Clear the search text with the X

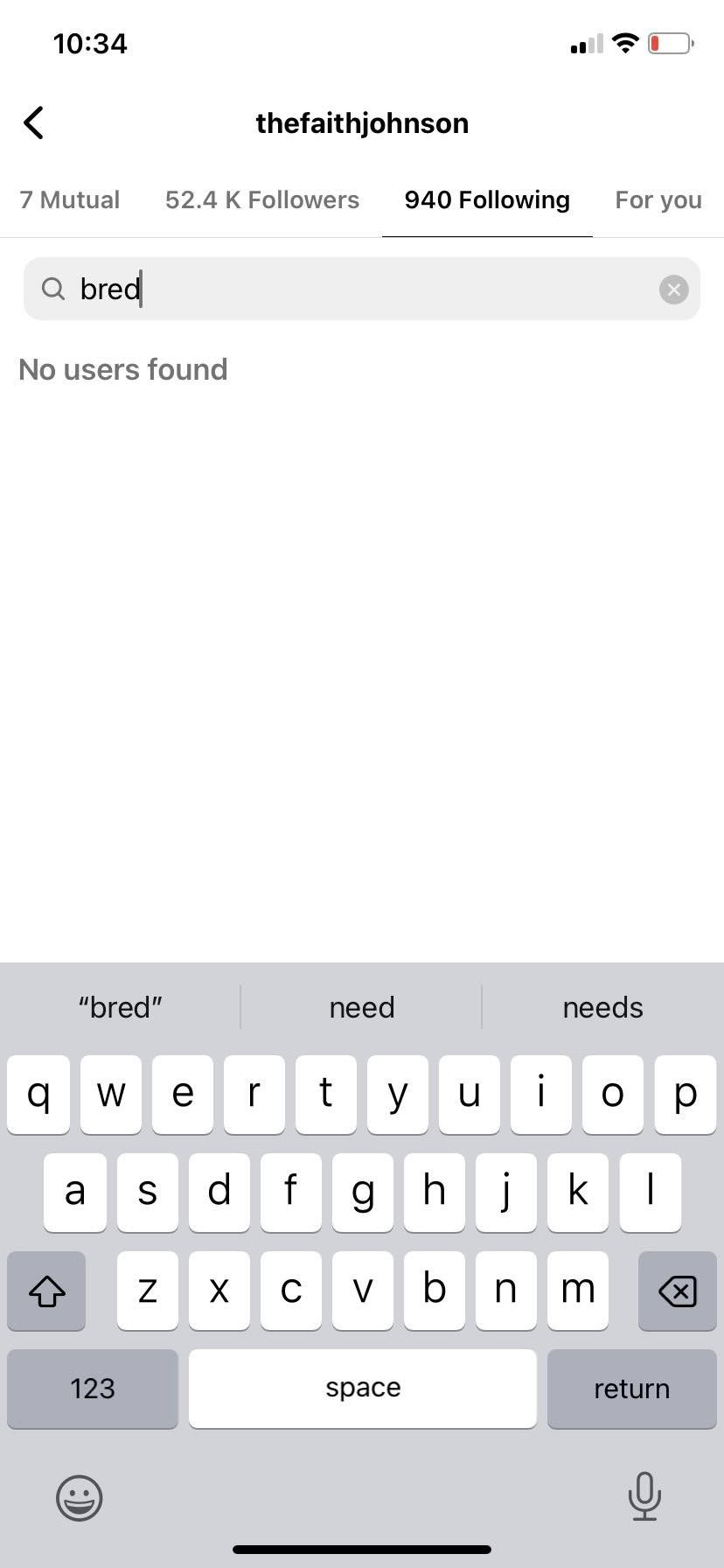[x=673, y=290]
